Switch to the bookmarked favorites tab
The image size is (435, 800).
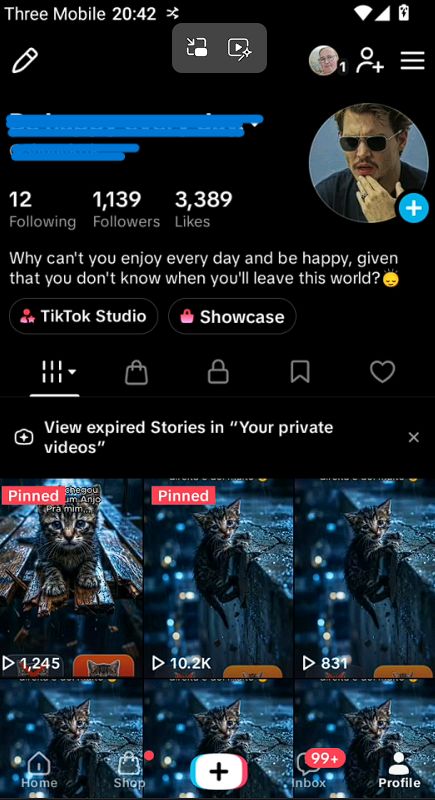300,372
